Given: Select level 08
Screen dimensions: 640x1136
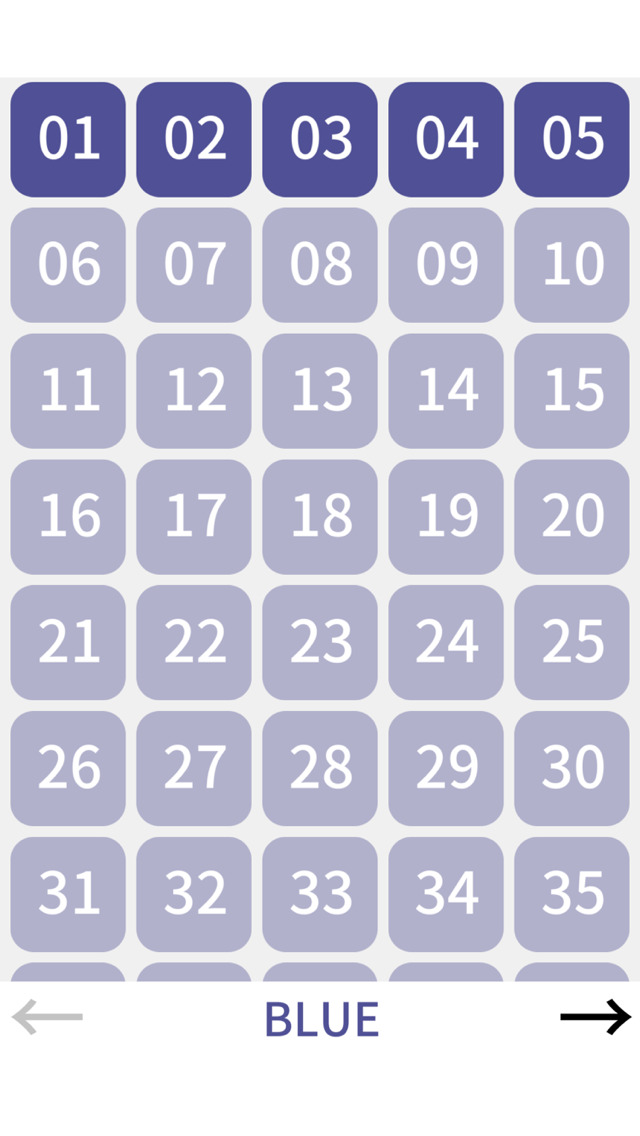Looking at the screenshot, I should click(320, 265).
